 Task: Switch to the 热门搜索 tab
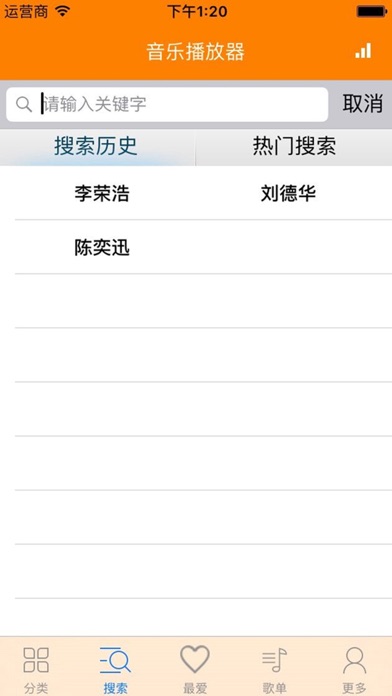point(294,146)
